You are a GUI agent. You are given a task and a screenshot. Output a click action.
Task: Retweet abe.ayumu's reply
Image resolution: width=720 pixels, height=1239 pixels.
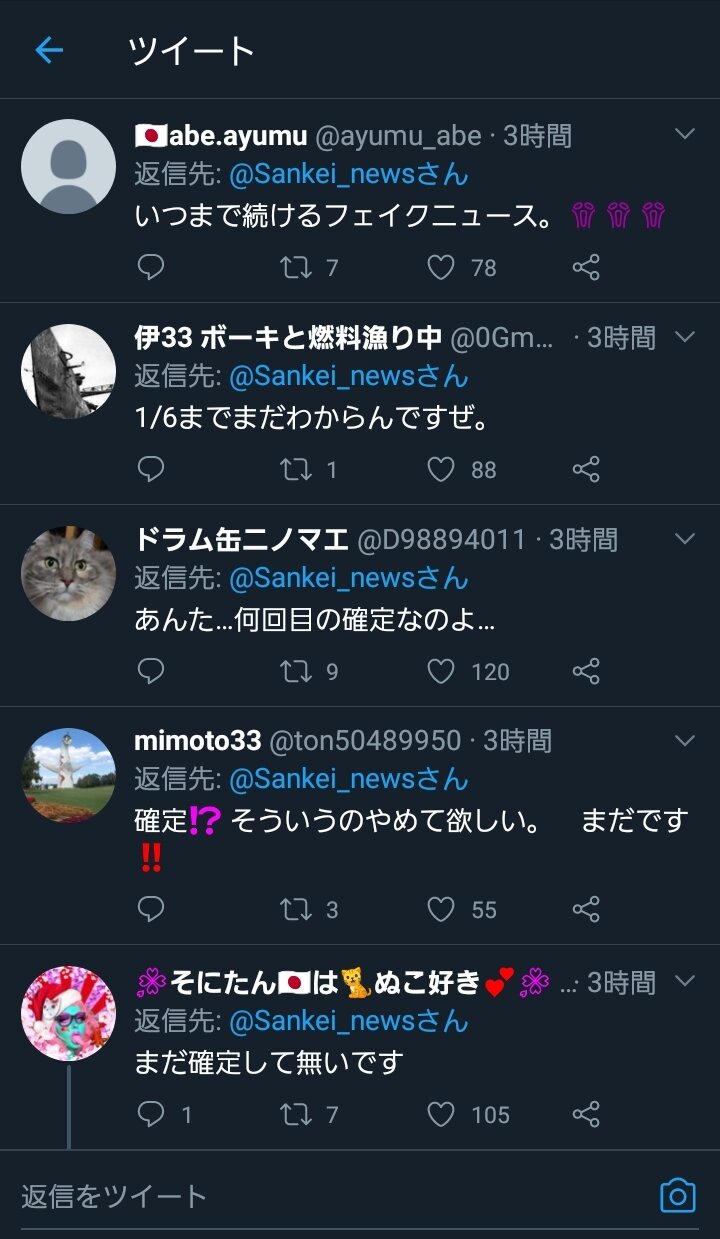[296, 267]
